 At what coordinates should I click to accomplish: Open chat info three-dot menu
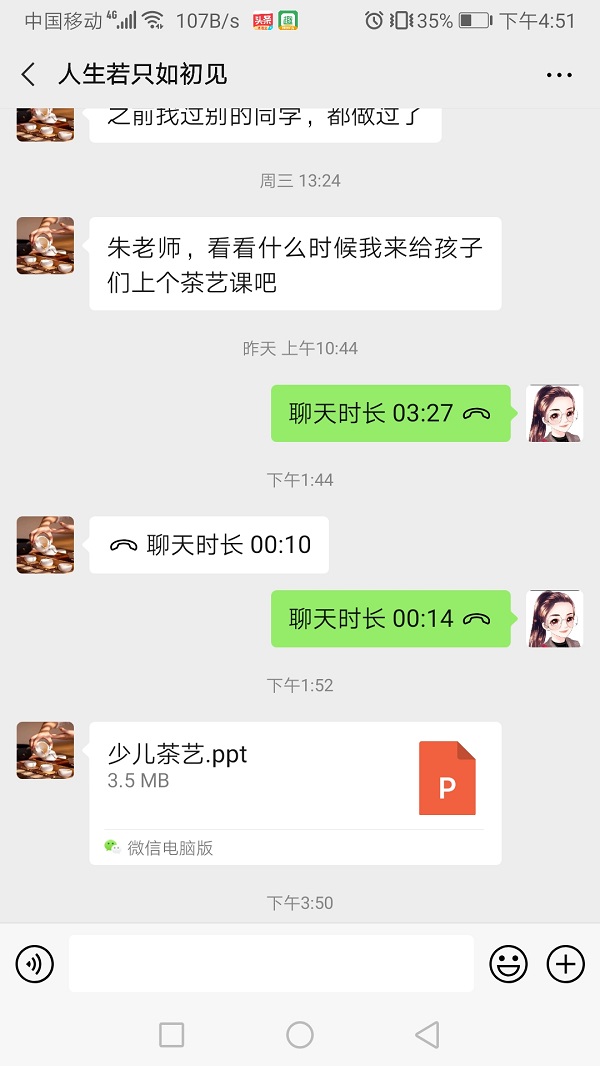tap(559, 74)
